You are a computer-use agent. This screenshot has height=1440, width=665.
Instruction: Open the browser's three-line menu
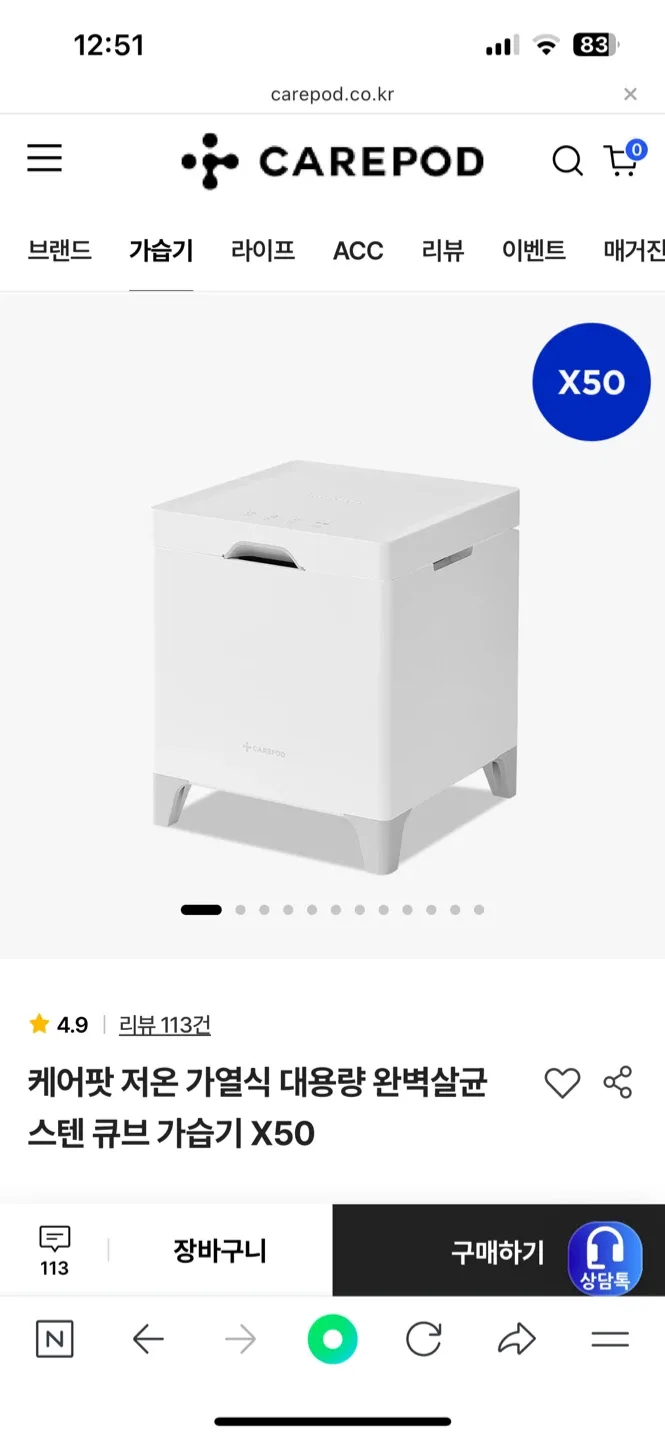point(609,1340)
